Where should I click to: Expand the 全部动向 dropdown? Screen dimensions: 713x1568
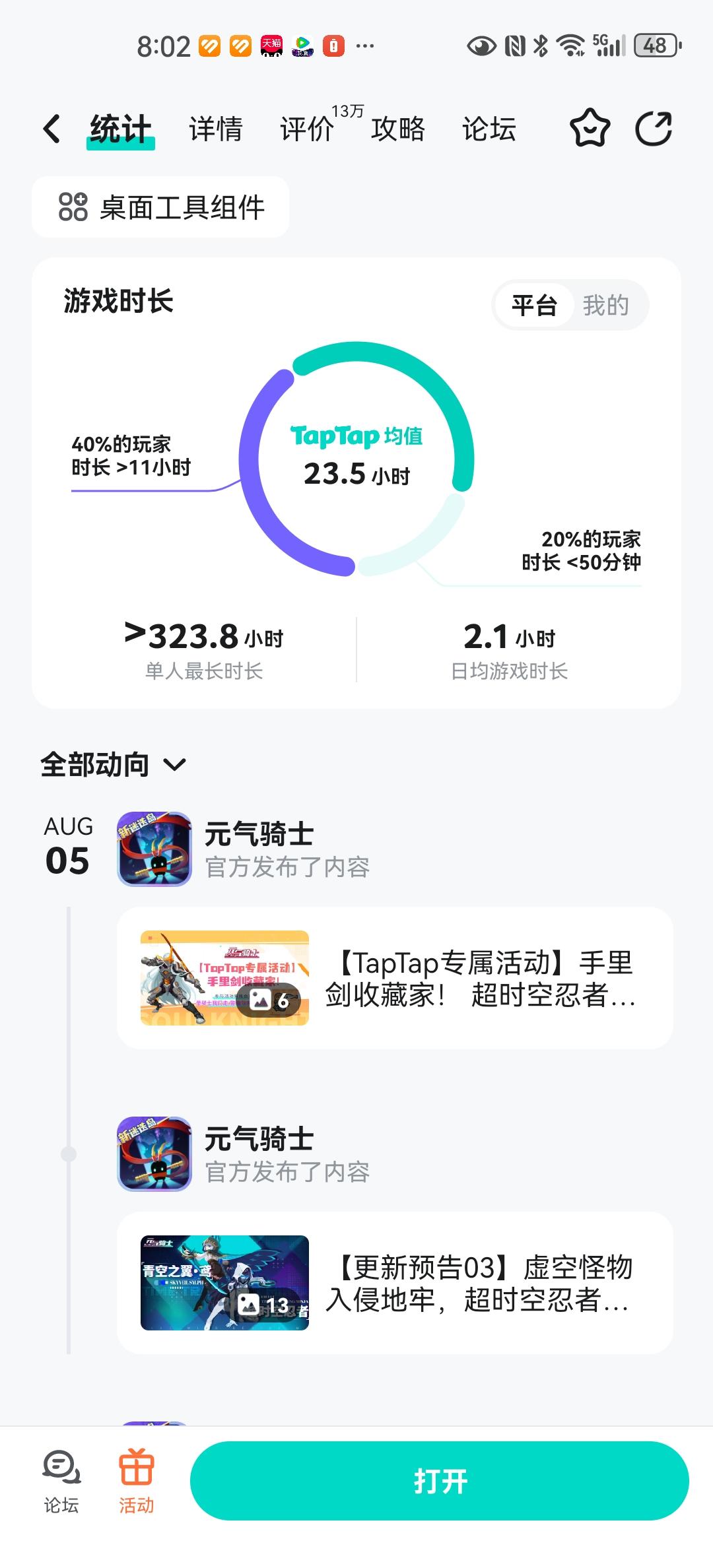(x=114, y=765)
